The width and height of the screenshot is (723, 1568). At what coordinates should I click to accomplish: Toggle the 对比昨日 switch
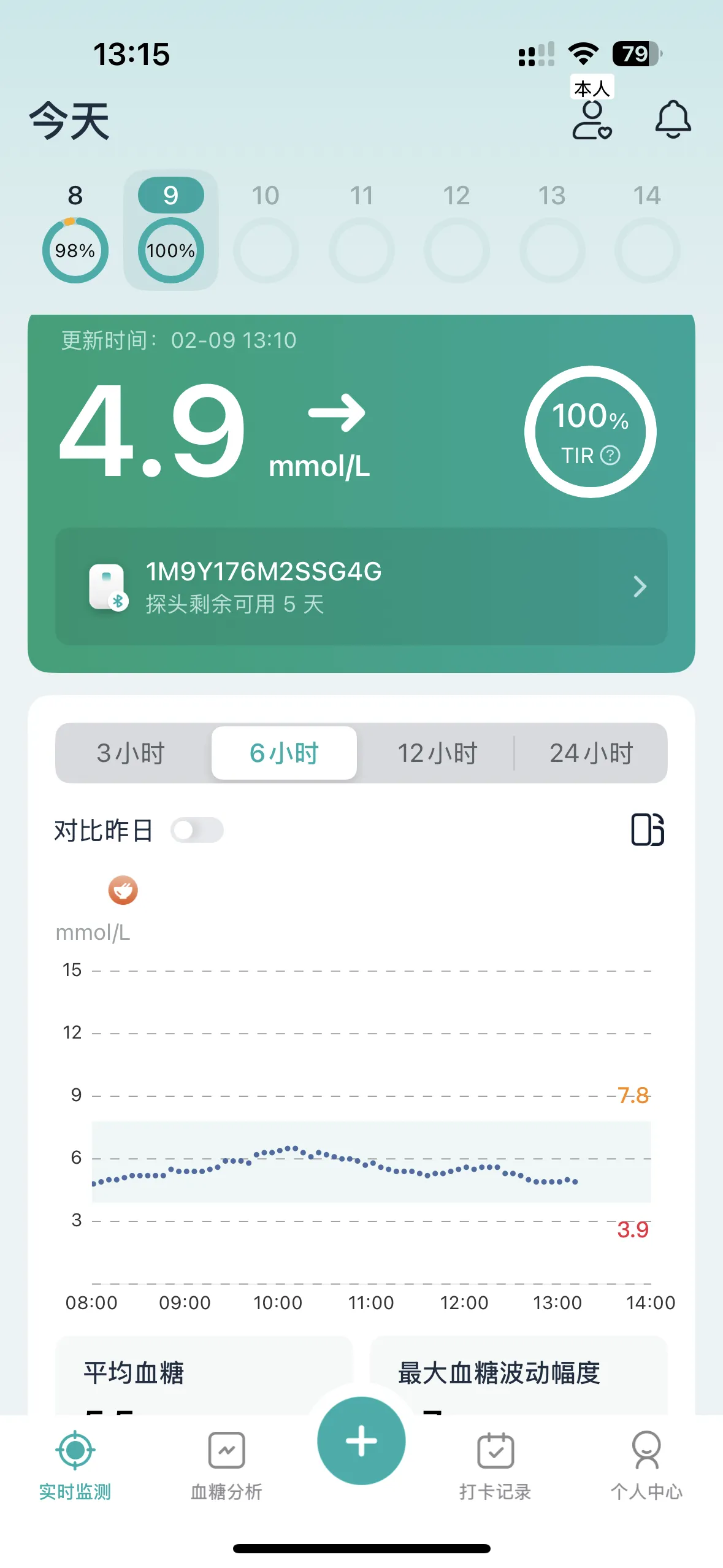[197, 830]
